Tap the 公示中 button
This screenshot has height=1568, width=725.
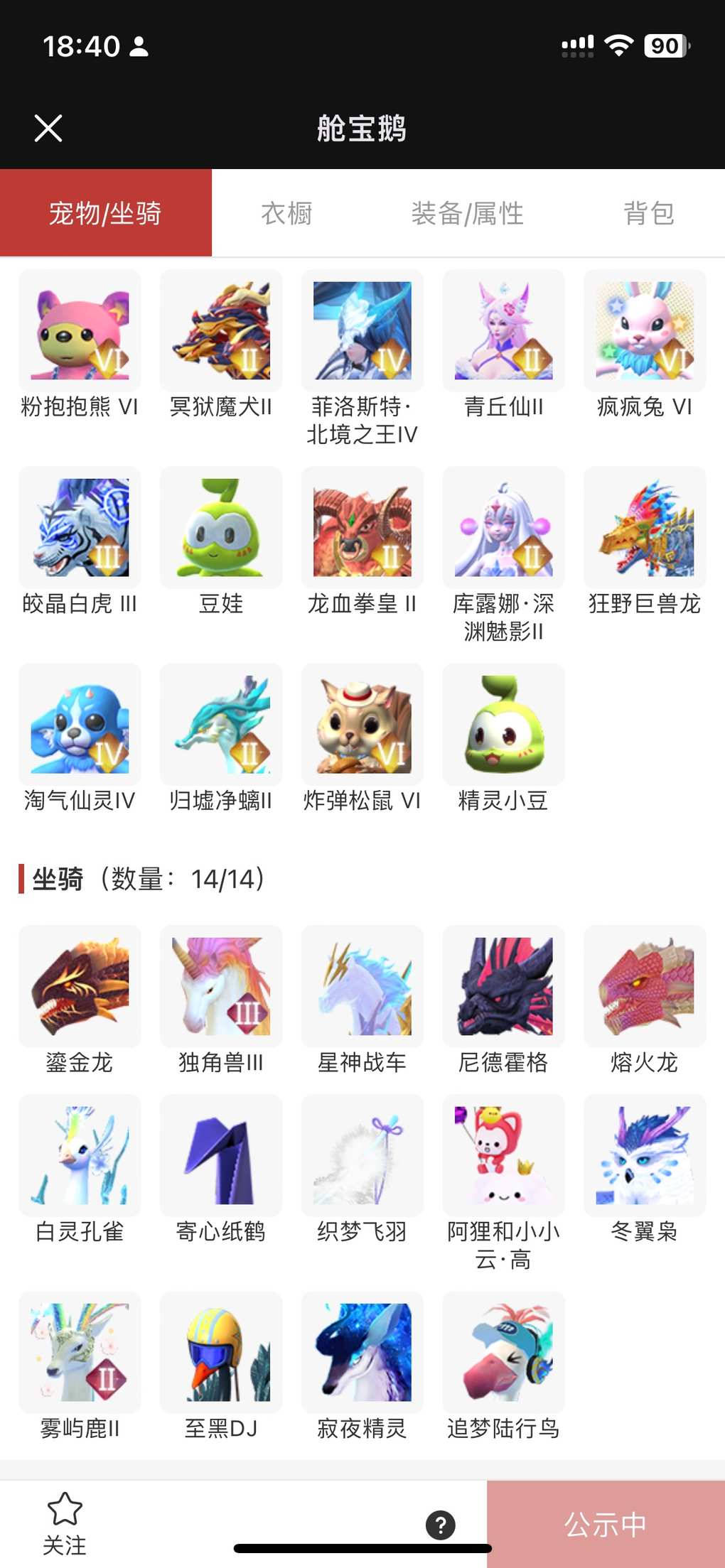pos(606,1524)
